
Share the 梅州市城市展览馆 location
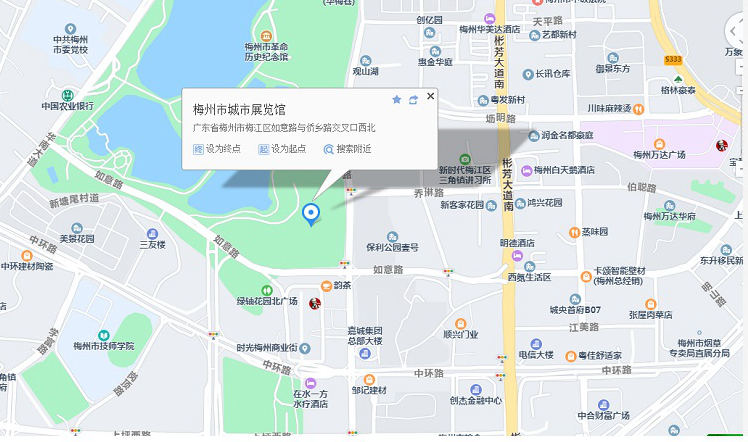[413, 100]
